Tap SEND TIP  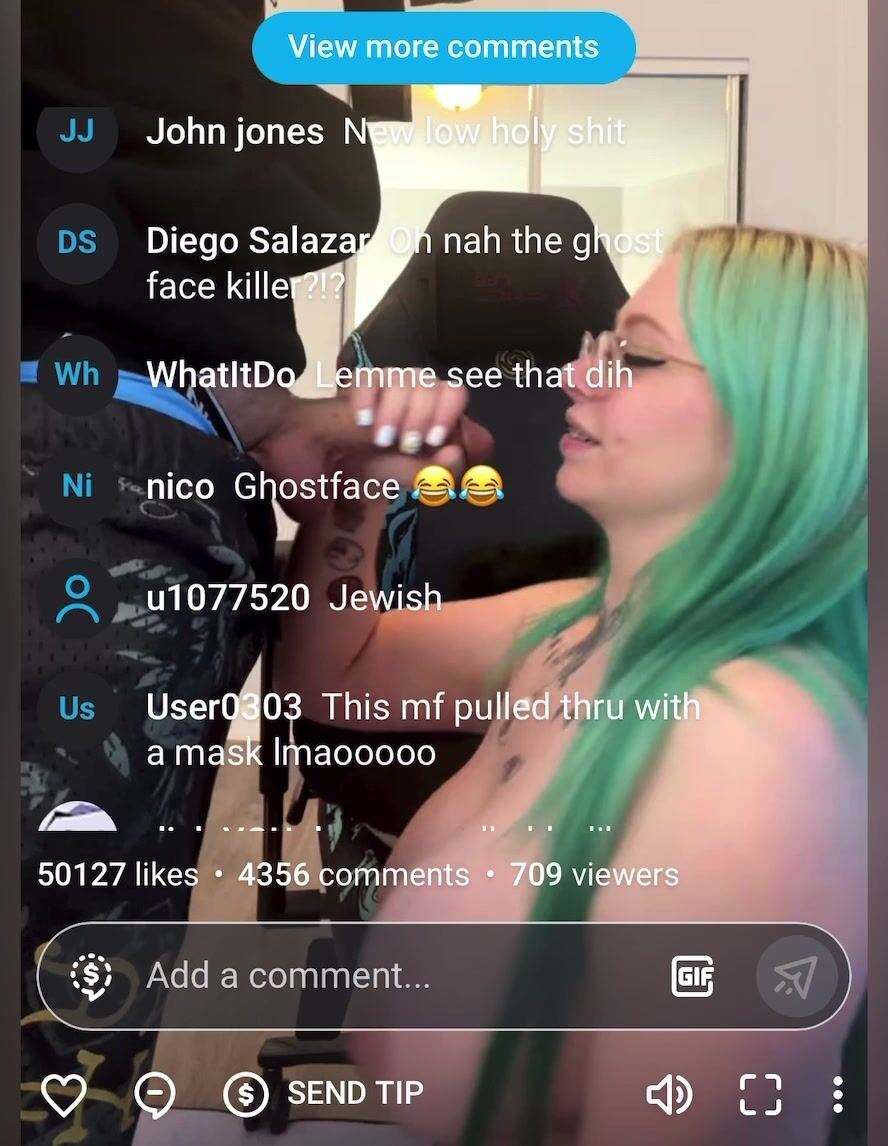[x=325, y=1093]
